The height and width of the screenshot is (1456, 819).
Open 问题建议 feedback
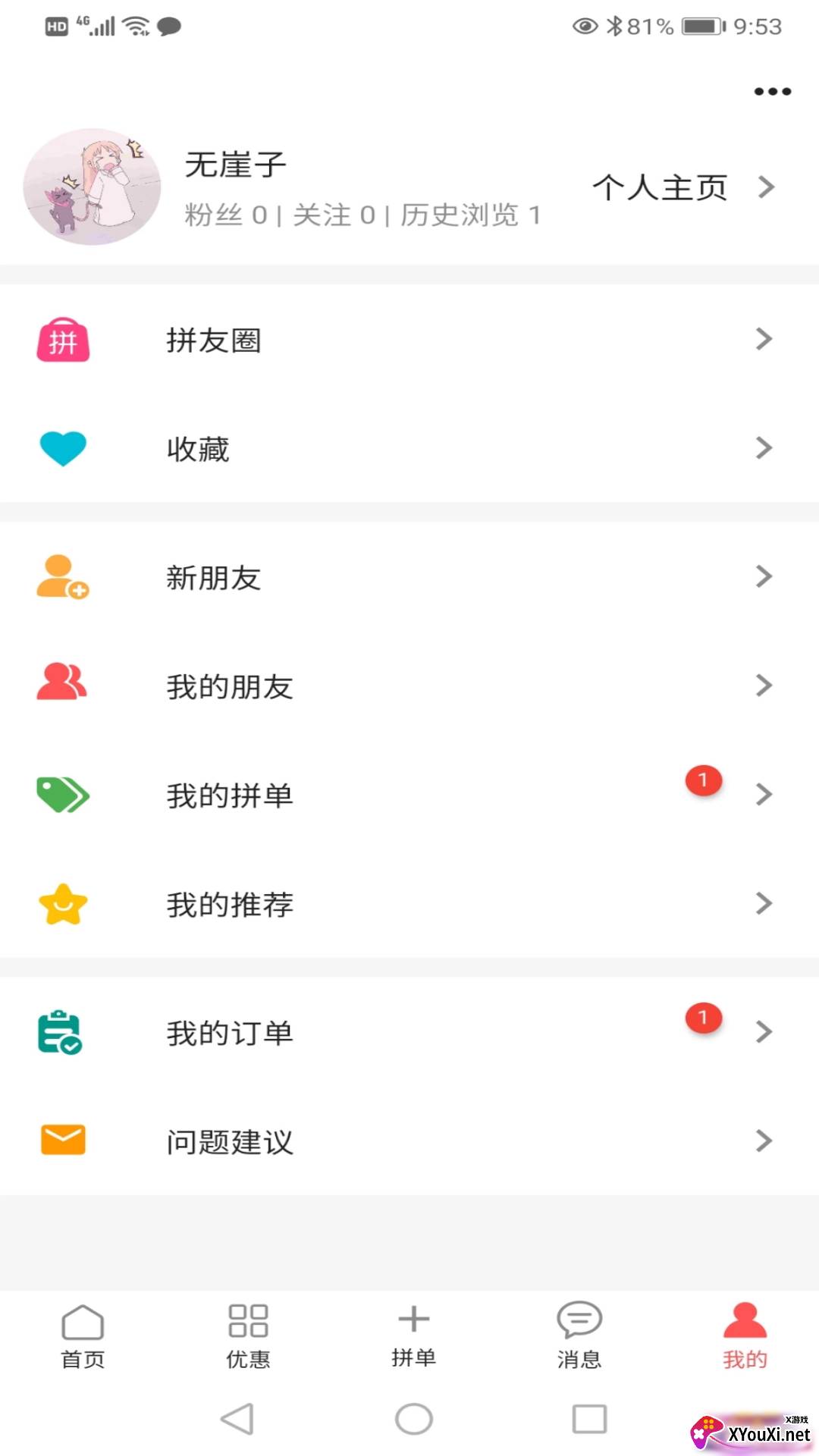409,1141
